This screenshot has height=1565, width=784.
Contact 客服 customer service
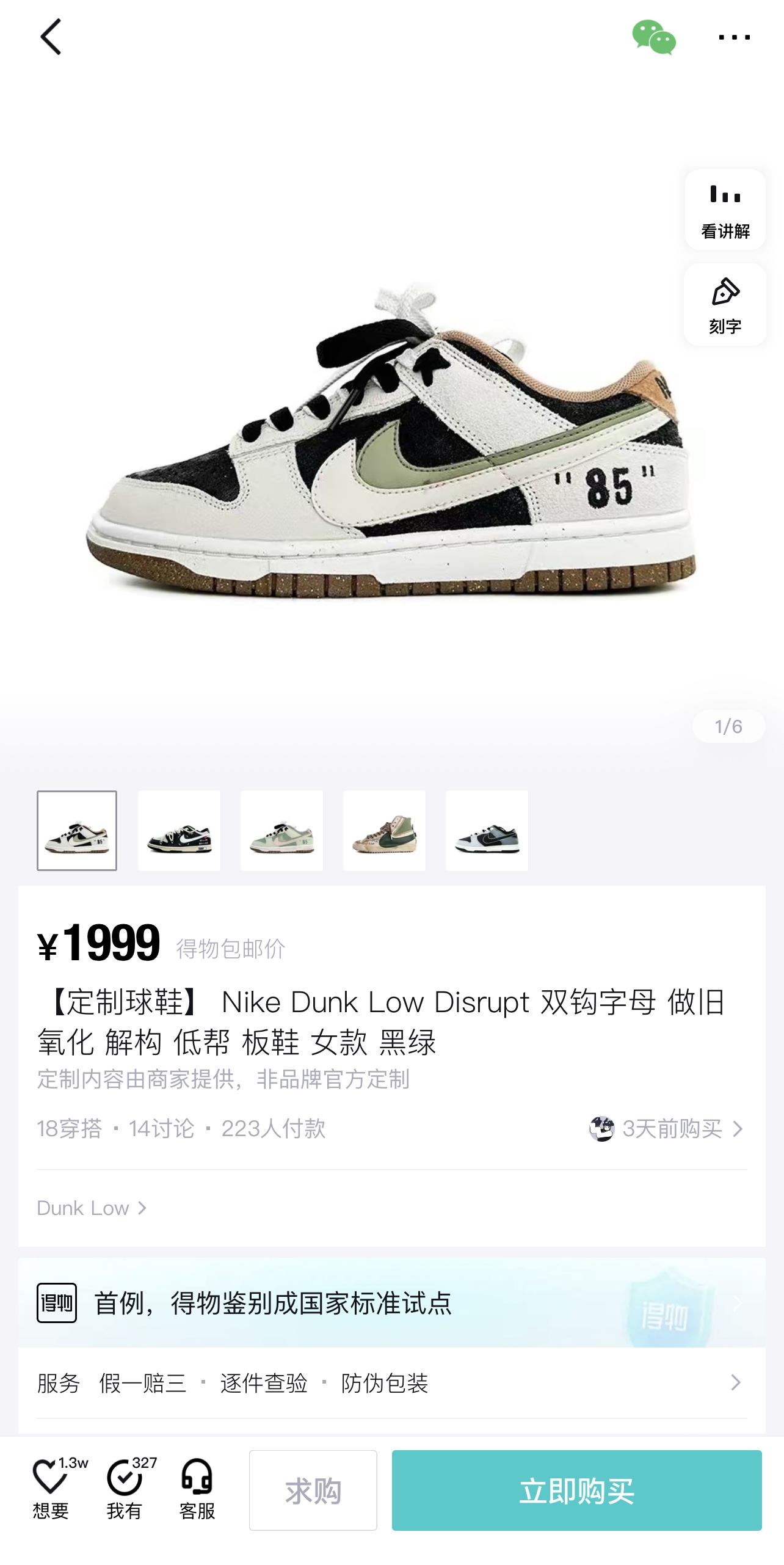pos(197,1489)
